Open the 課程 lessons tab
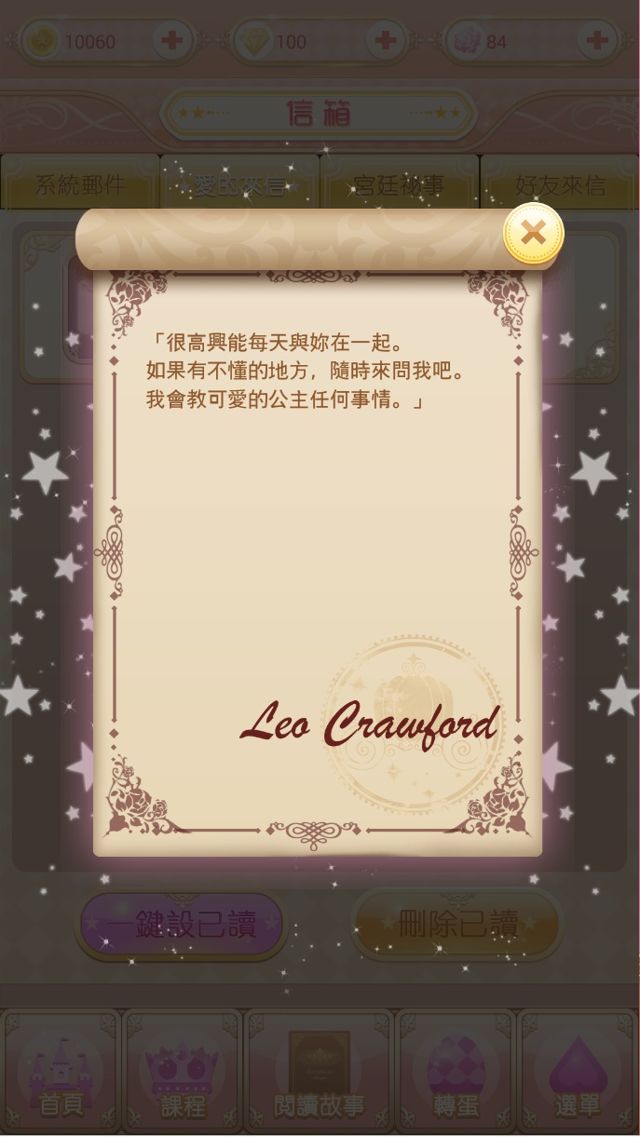This screenshot has width=640, height=1137. pos(183,1077)
